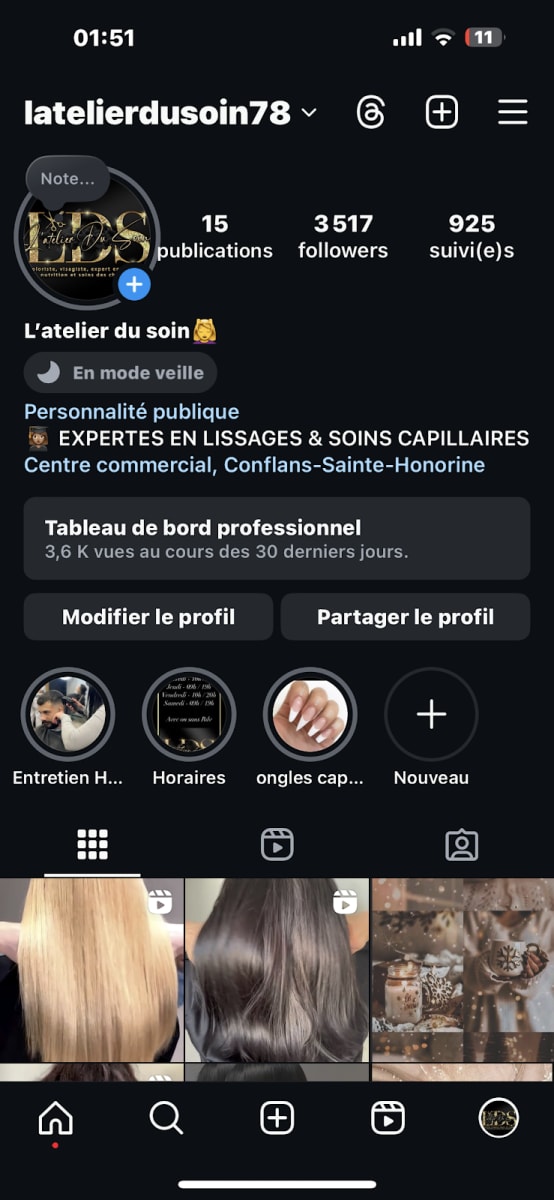Open the account switcher next to latelierdusoin78
Screen dimensions: 554x1200
coord(309,114)
